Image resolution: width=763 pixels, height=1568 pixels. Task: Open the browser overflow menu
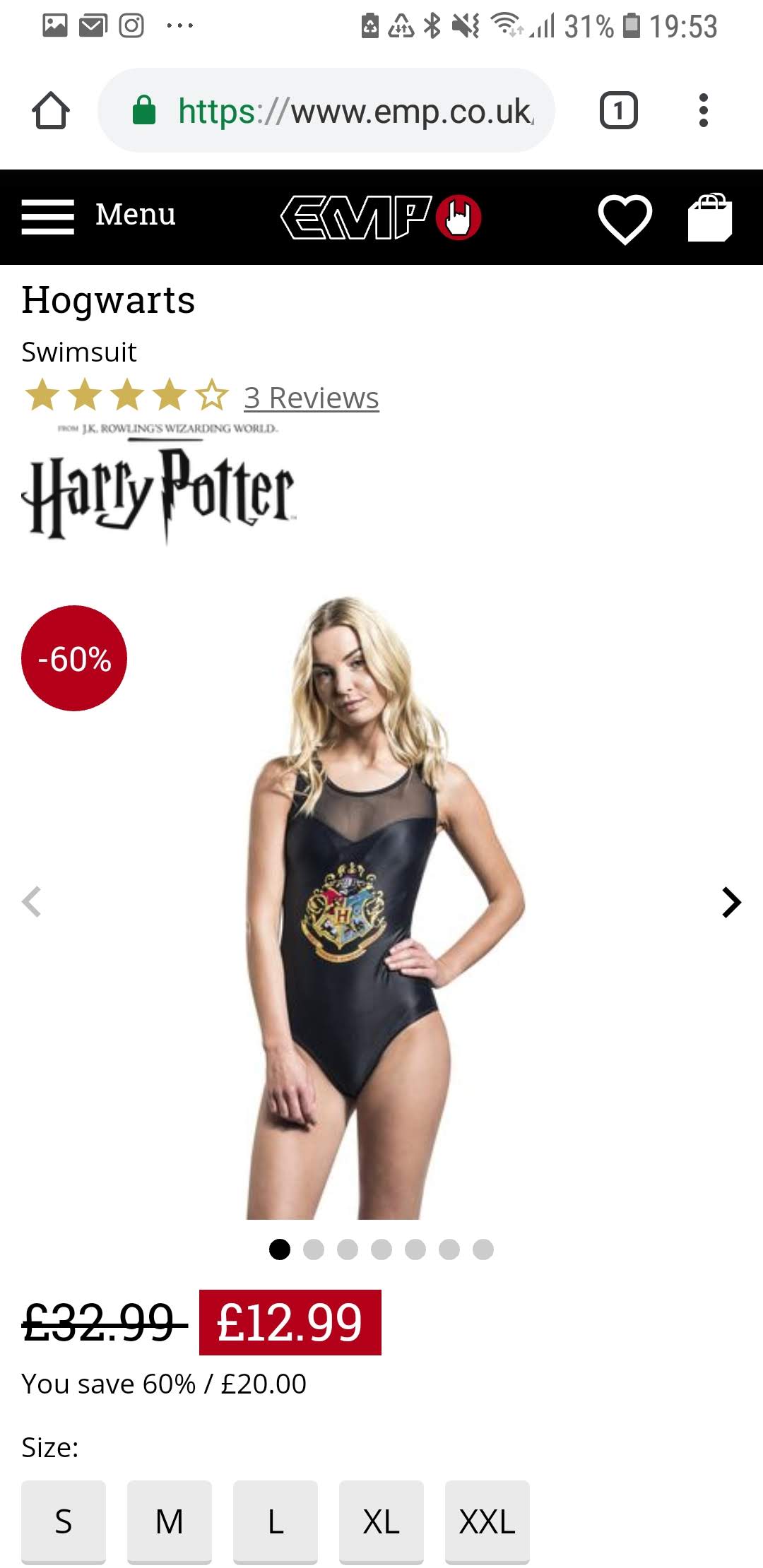coord(703,110)
